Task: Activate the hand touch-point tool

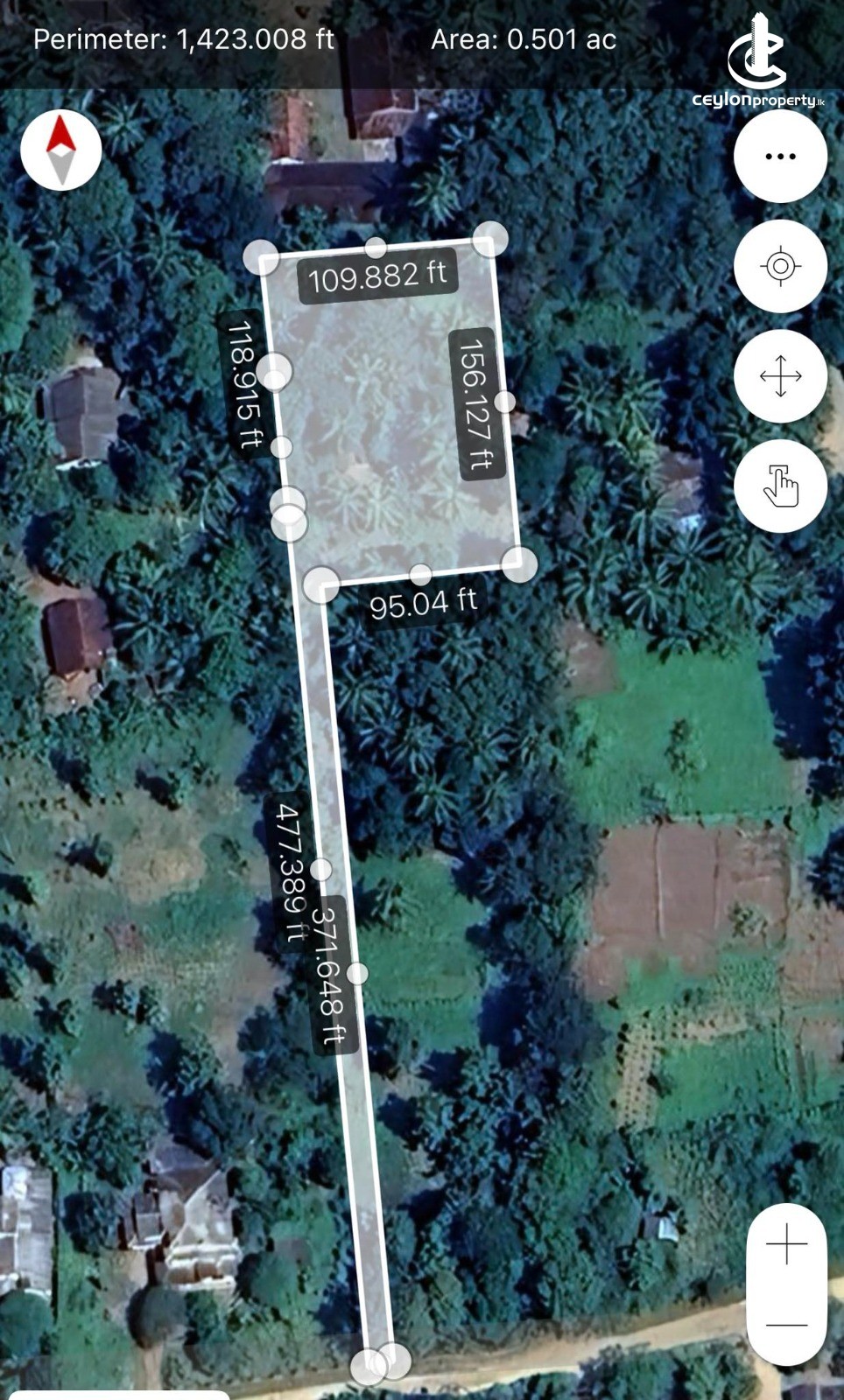Action: point(780,486)
